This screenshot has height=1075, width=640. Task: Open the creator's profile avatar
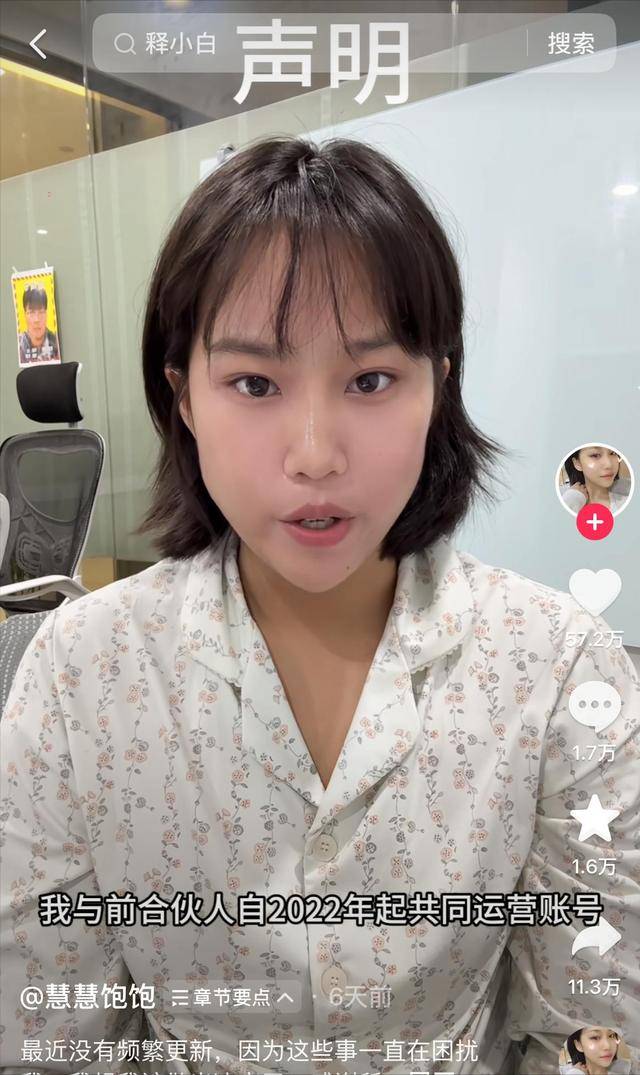tap(594, 481)
